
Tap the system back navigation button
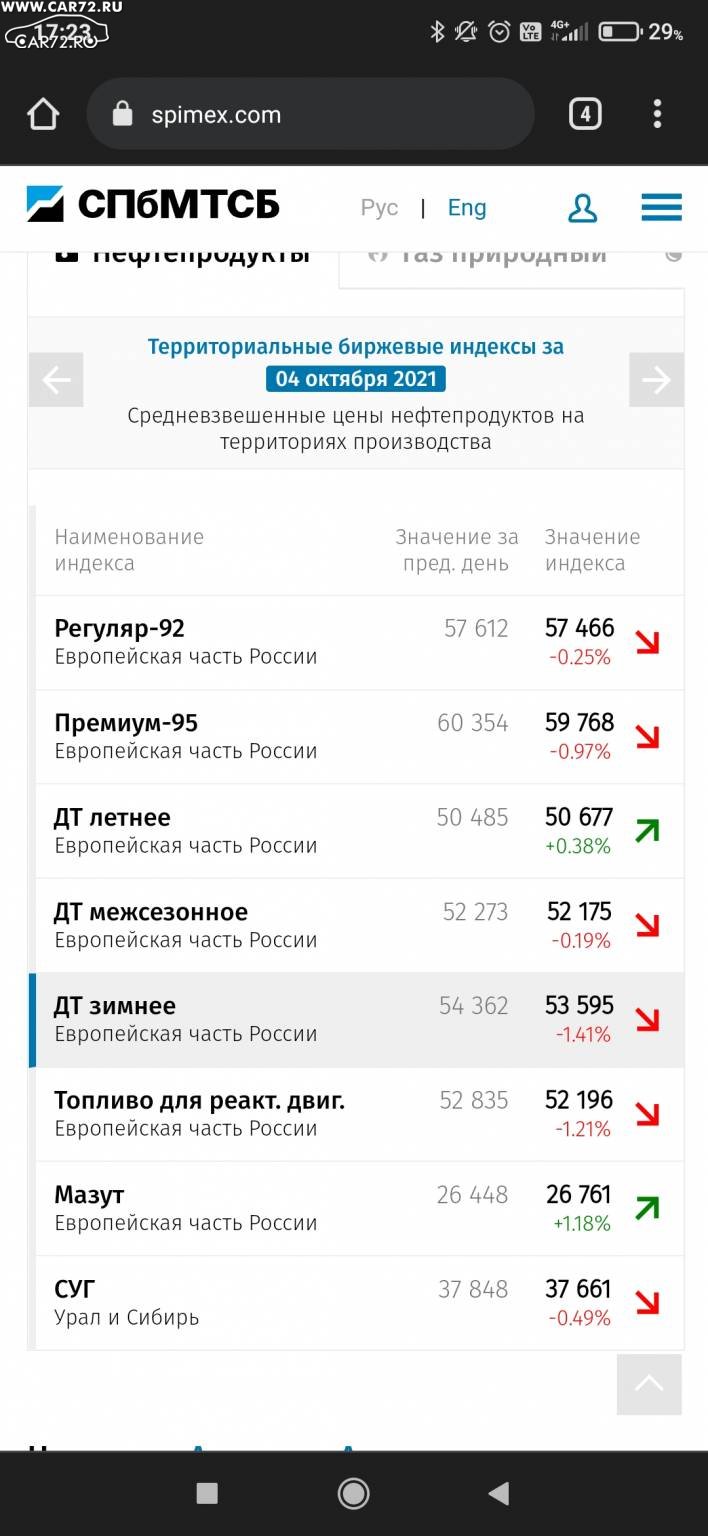(x=498, y=1494)
